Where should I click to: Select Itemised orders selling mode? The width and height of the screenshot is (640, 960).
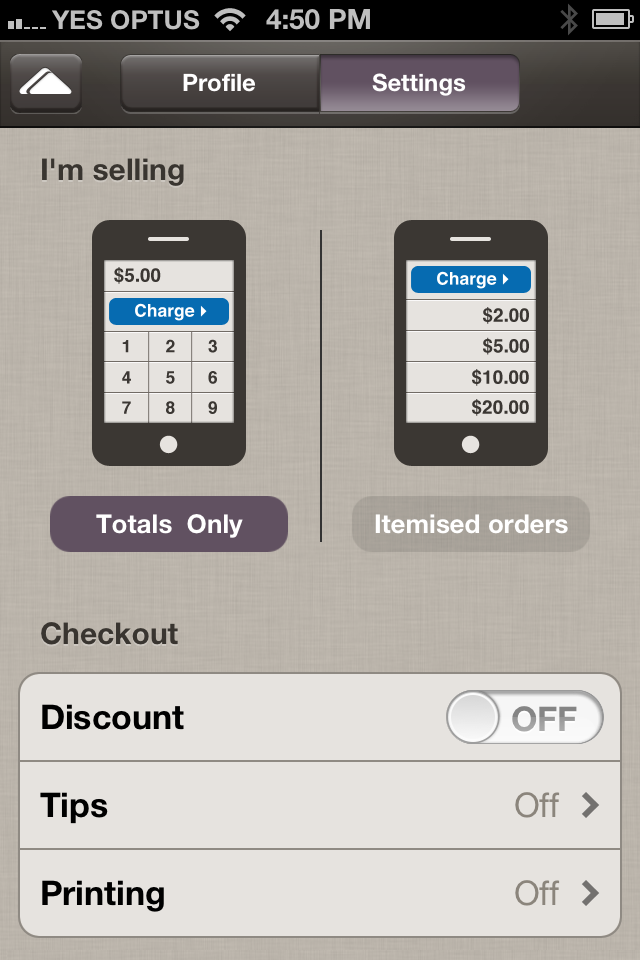471,524
